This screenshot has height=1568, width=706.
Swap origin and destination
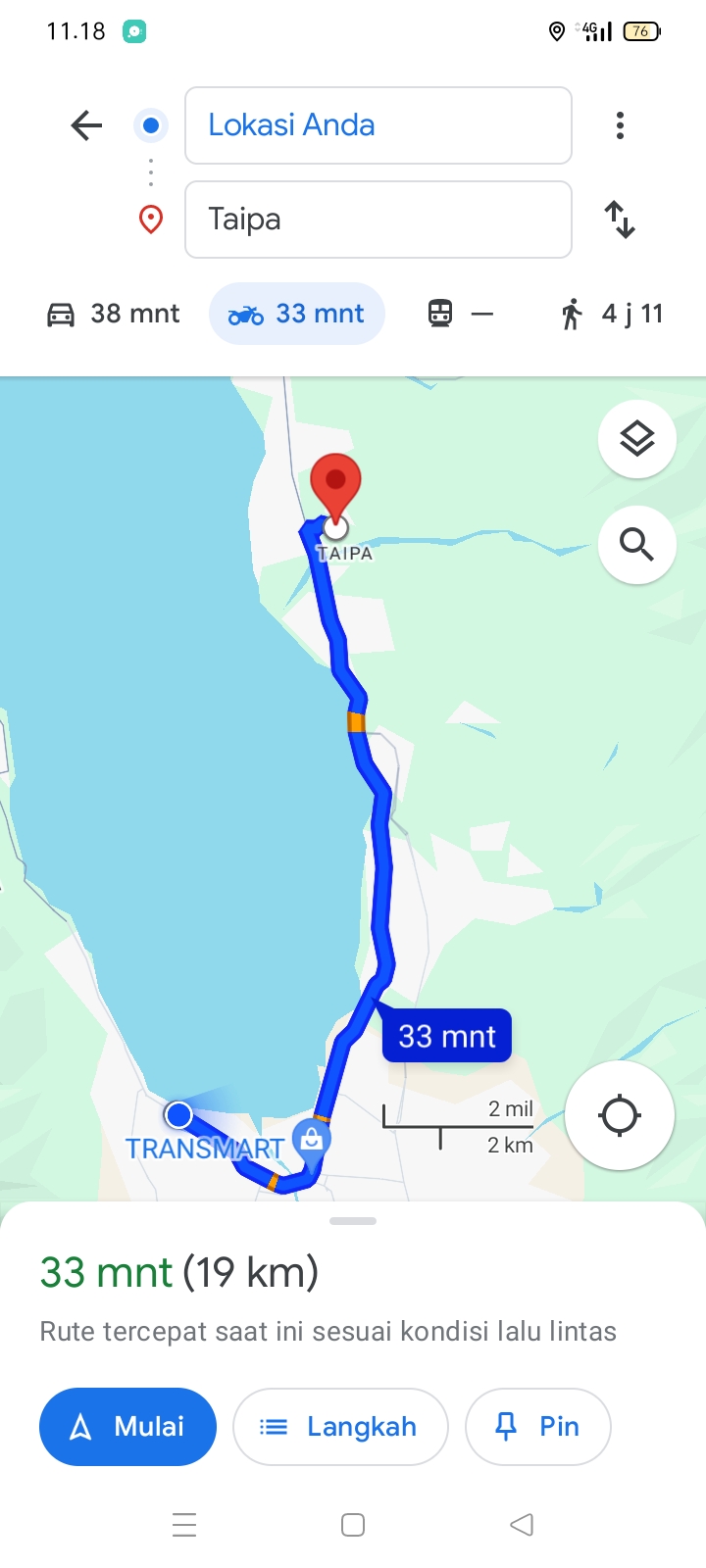tap(620, 220)
